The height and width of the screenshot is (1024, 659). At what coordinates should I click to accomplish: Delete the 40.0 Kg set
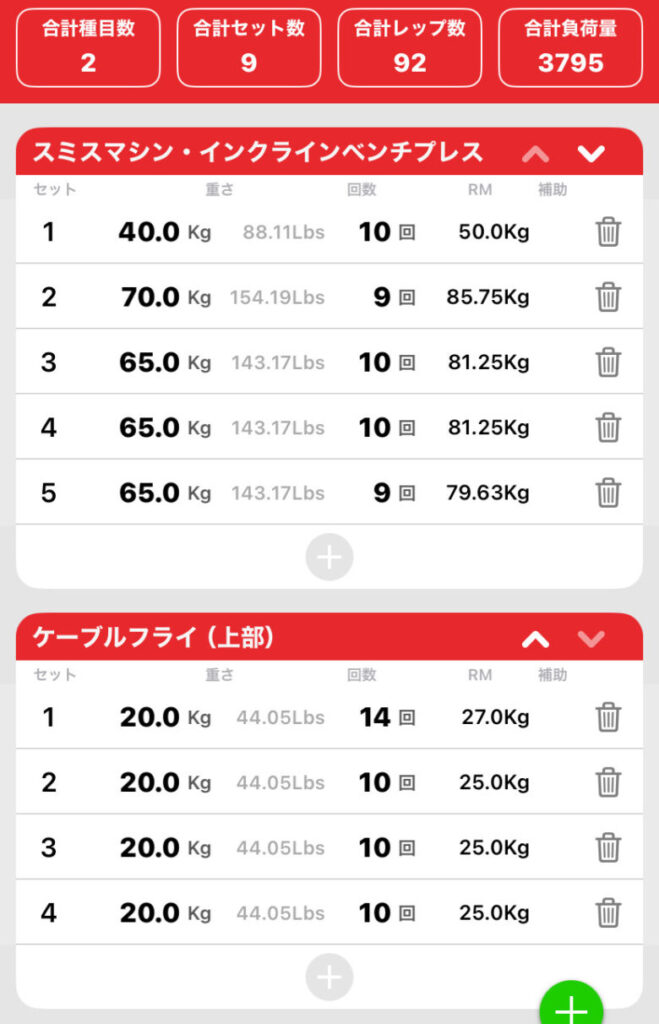pyautogui.click(x=608, y=233)
